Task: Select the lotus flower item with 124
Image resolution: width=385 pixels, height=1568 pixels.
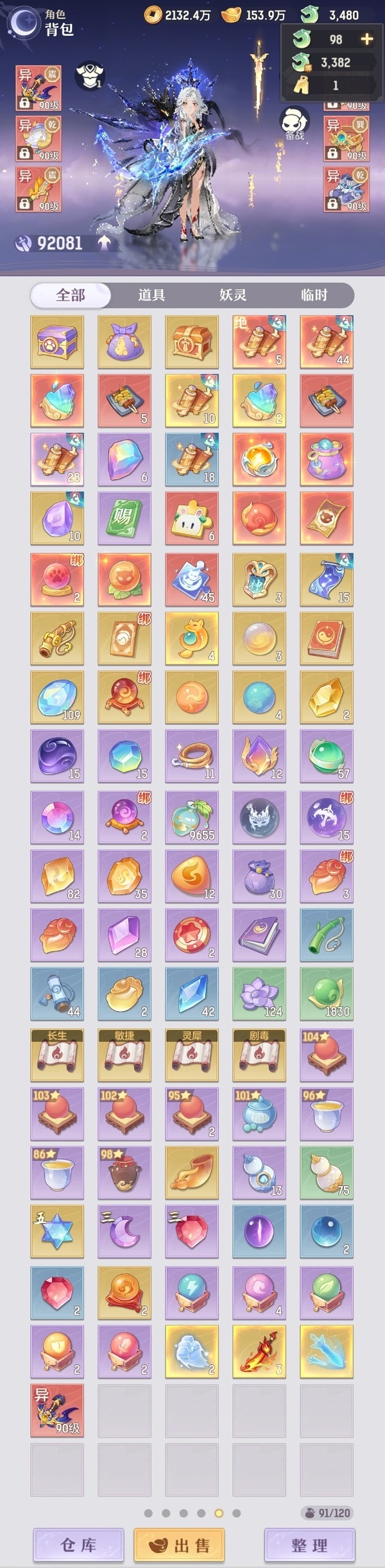Action: point(259,994)
